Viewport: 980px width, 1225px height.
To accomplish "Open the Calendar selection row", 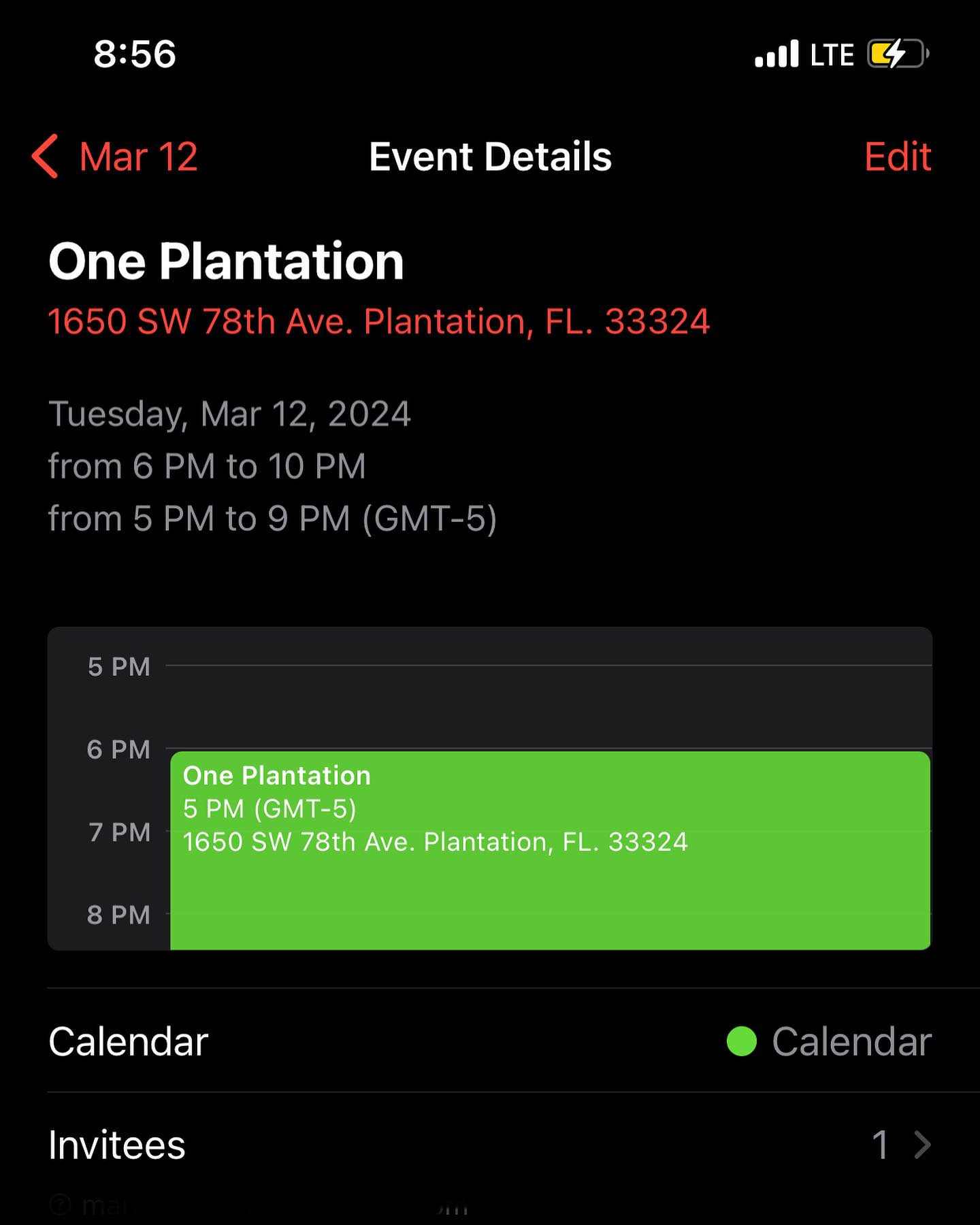I will [490, 1041].
